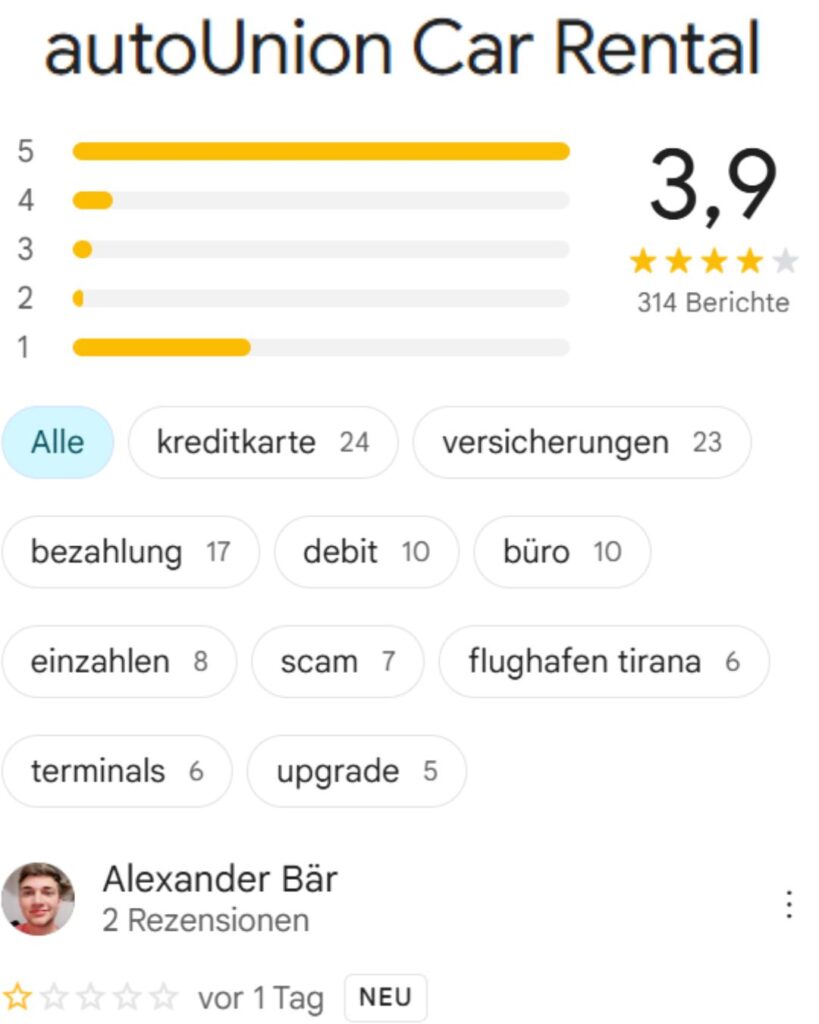Click Alexander Bär's profile photo
819x1024 pixels.
tap(40, 897)
